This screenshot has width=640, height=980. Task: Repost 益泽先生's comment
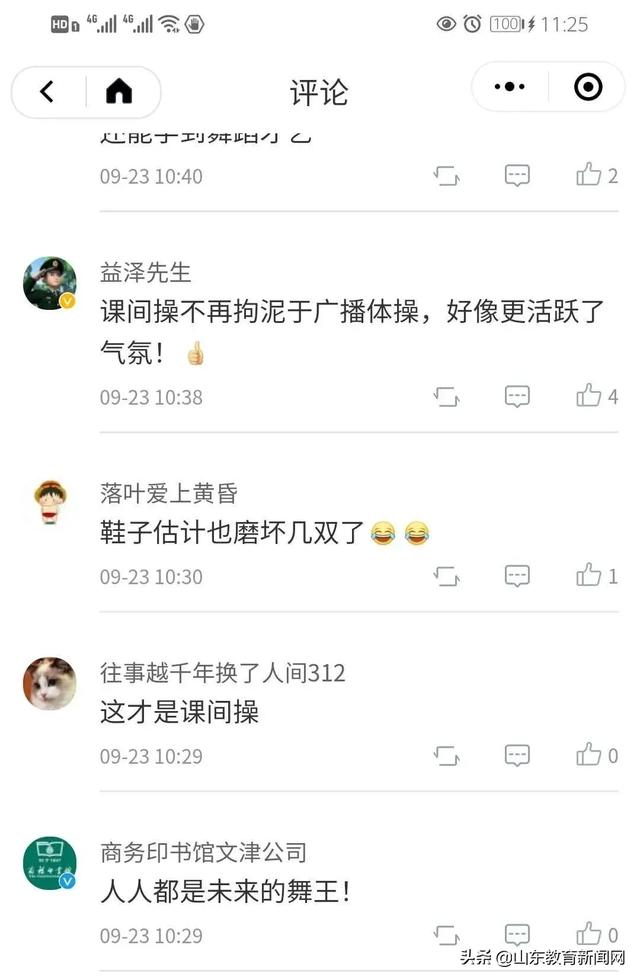coord(446,397)
